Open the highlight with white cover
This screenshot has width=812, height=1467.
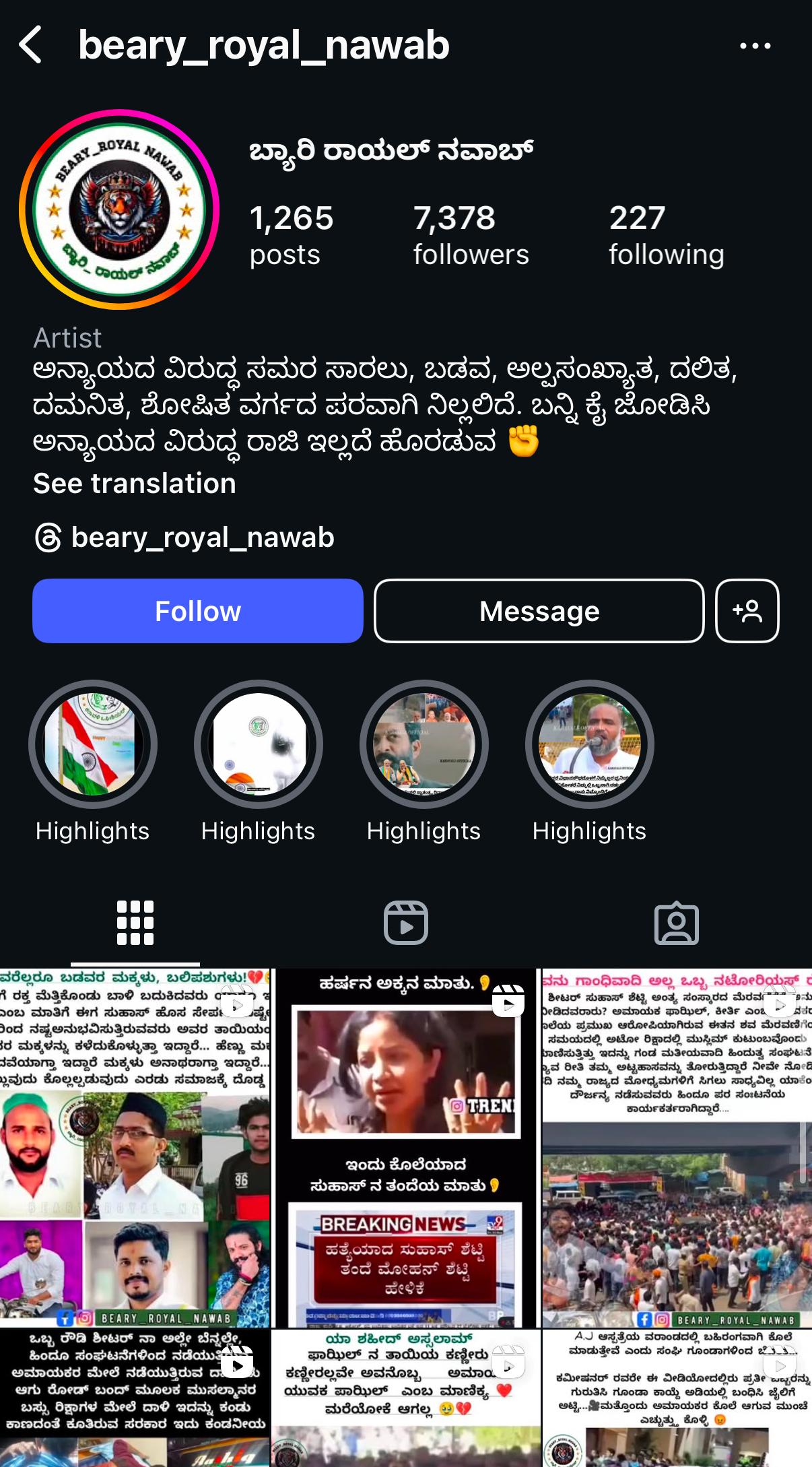258,744
